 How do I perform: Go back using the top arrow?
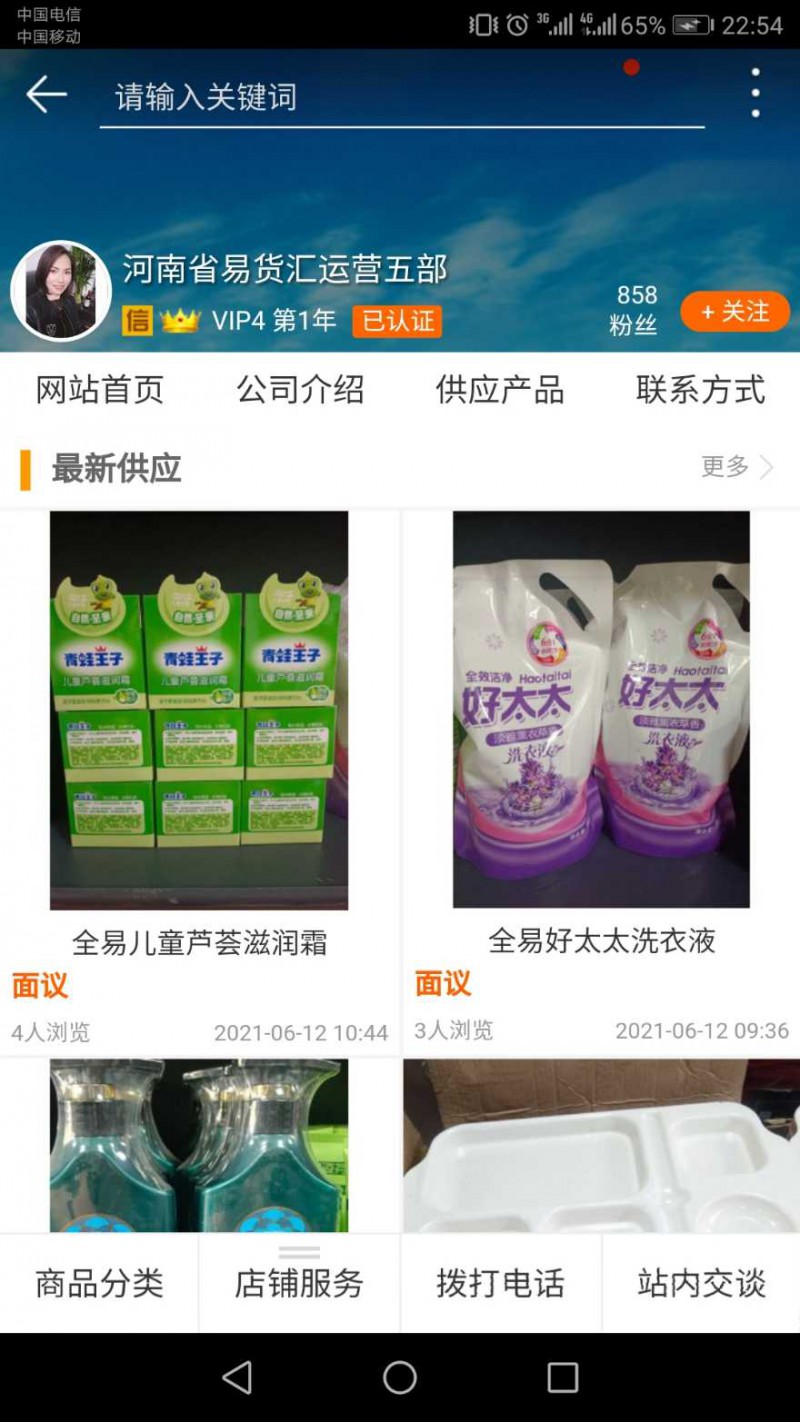click(x=46, y=95)
